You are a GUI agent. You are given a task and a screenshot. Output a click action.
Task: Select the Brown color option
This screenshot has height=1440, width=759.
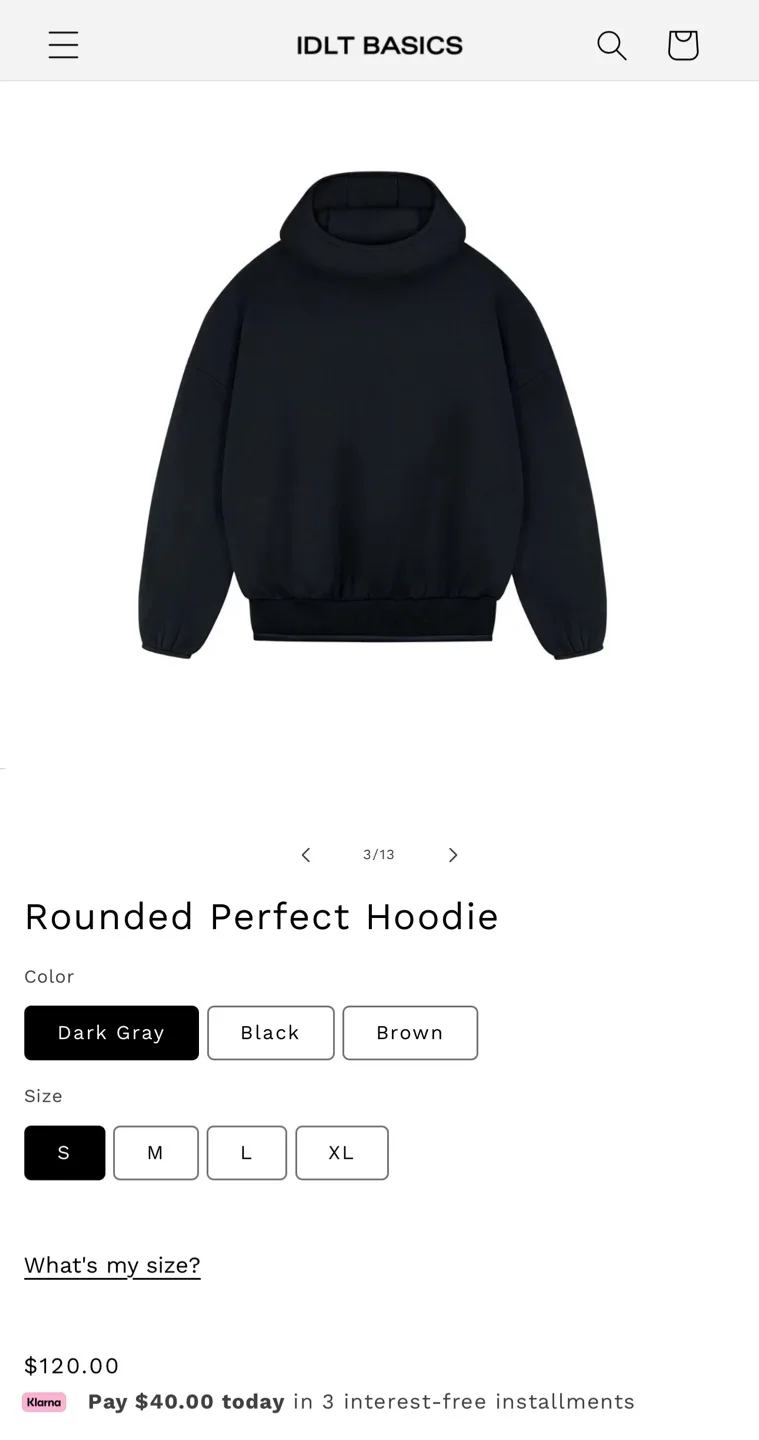(x=410, y=1032)
